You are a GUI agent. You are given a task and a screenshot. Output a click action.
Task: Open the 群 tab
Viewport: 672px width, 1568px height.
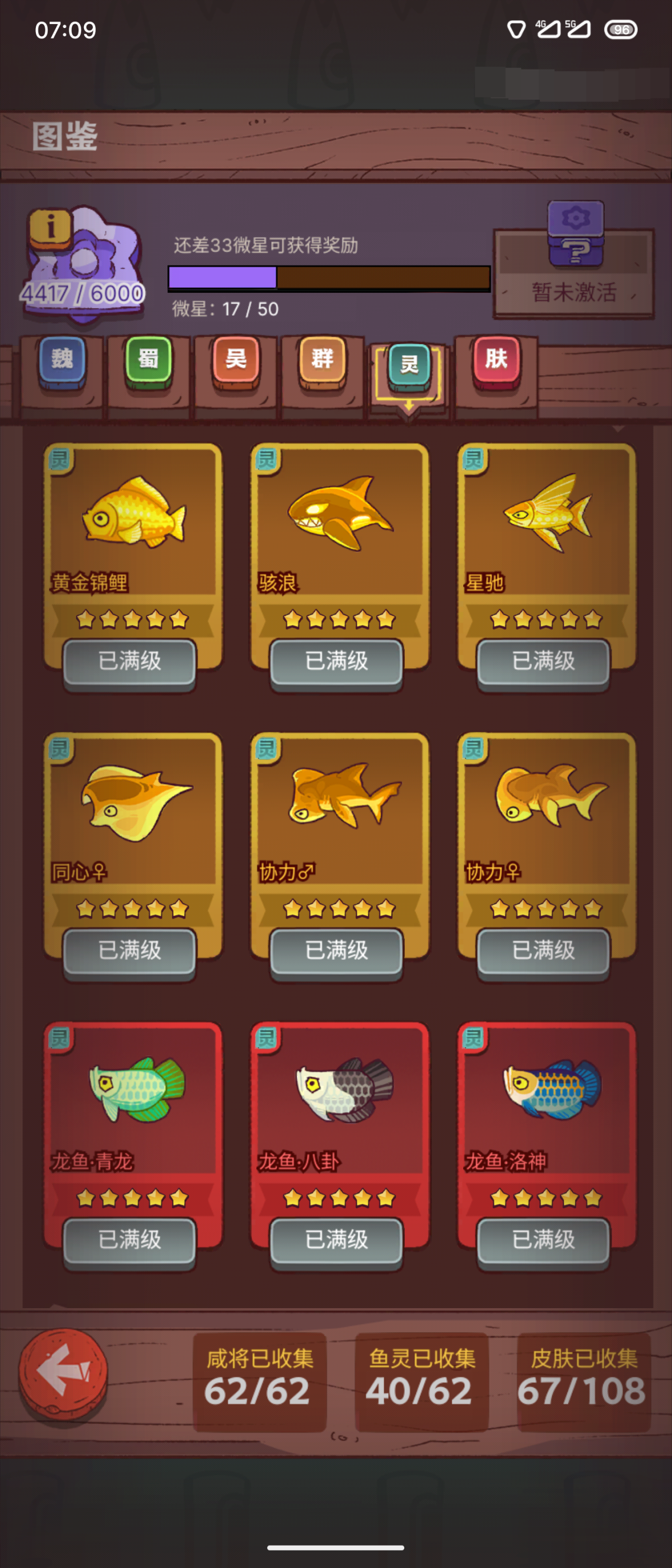click(322, 360)
